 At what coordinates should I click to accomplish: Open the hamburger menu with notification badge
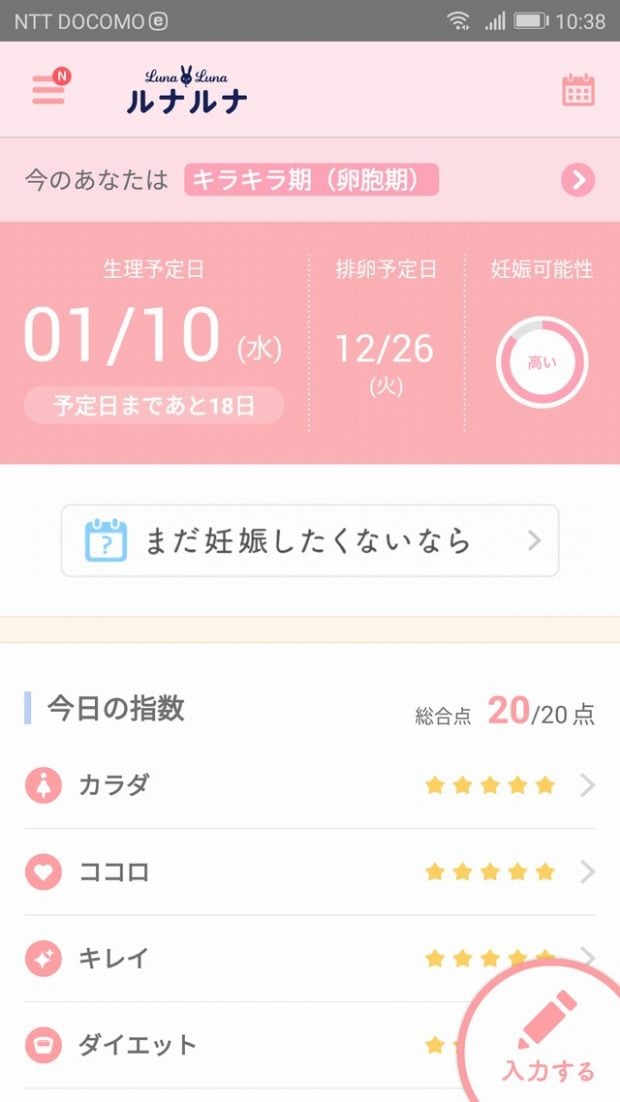click(50, 88)
